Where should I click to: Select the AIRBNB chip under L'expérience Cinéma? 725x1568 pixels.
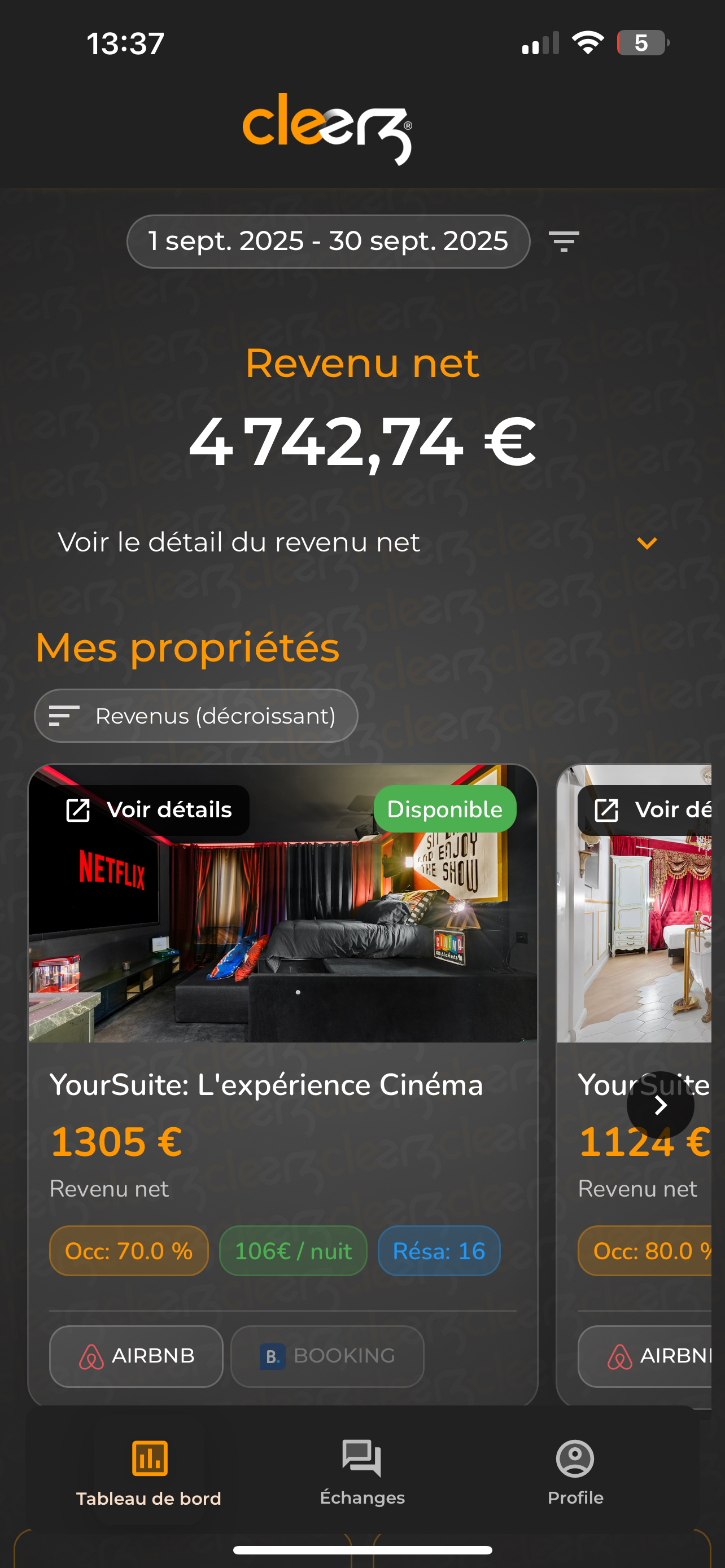tap(136, 1356)
